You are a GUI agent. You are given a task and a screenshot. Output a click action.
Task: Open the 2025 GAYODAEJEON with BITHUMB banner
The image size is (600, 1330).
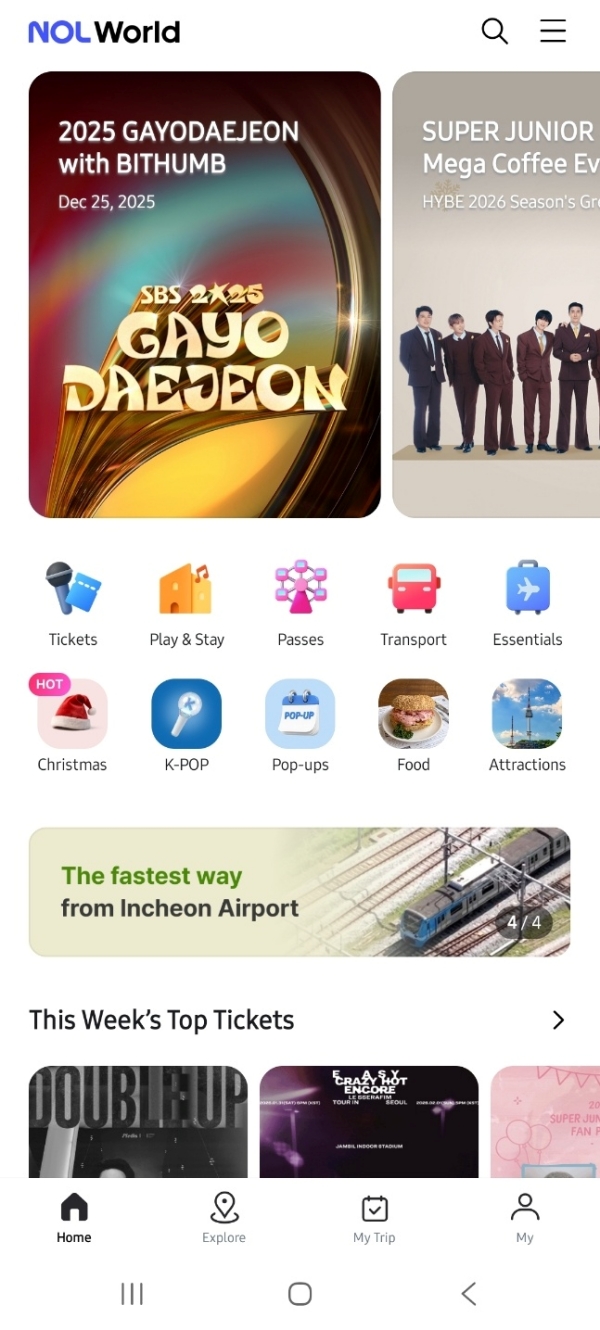(204, 294)
